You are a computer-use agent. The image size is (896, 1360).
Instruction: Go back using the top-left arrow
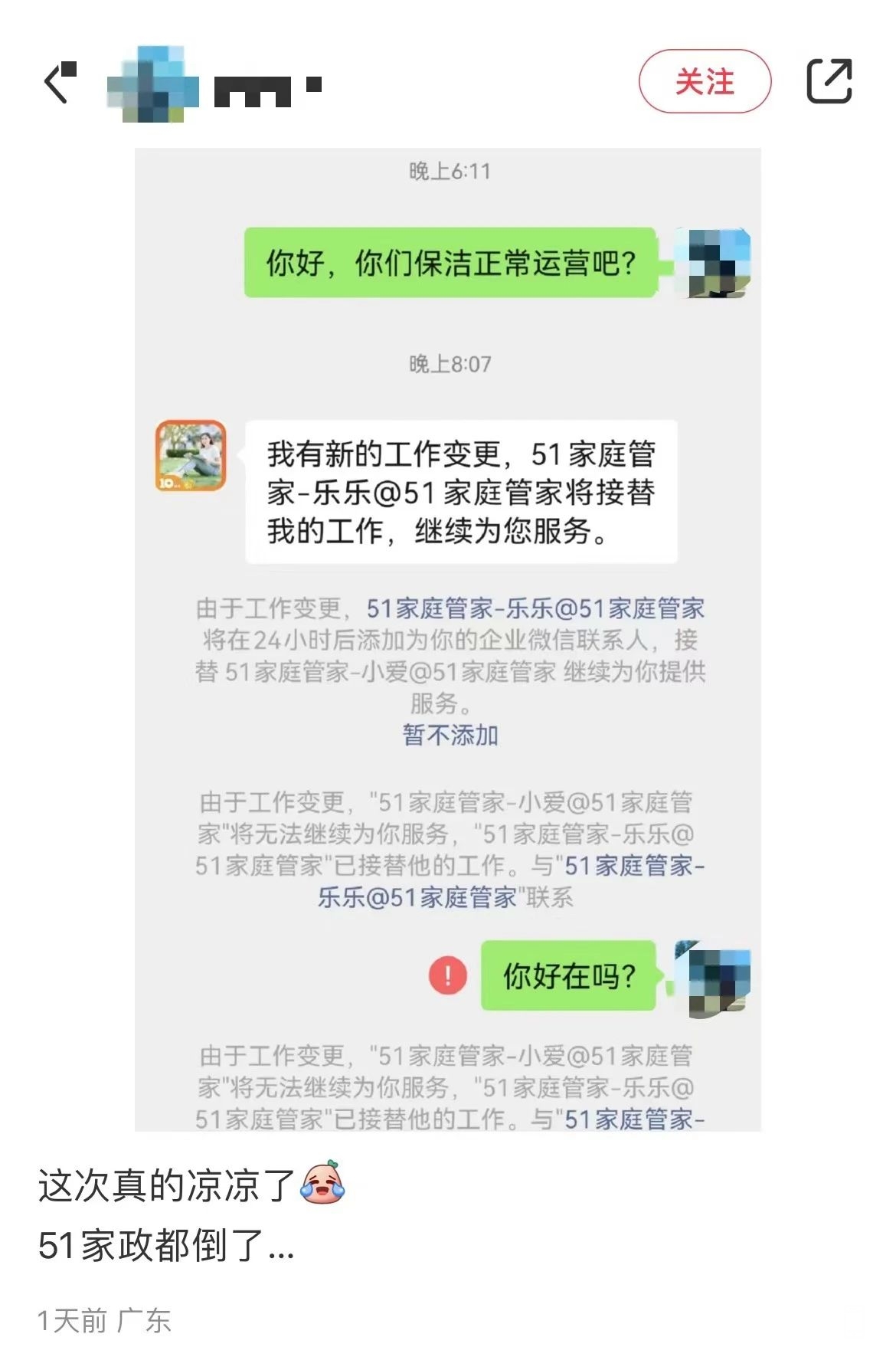click(58, 83)
